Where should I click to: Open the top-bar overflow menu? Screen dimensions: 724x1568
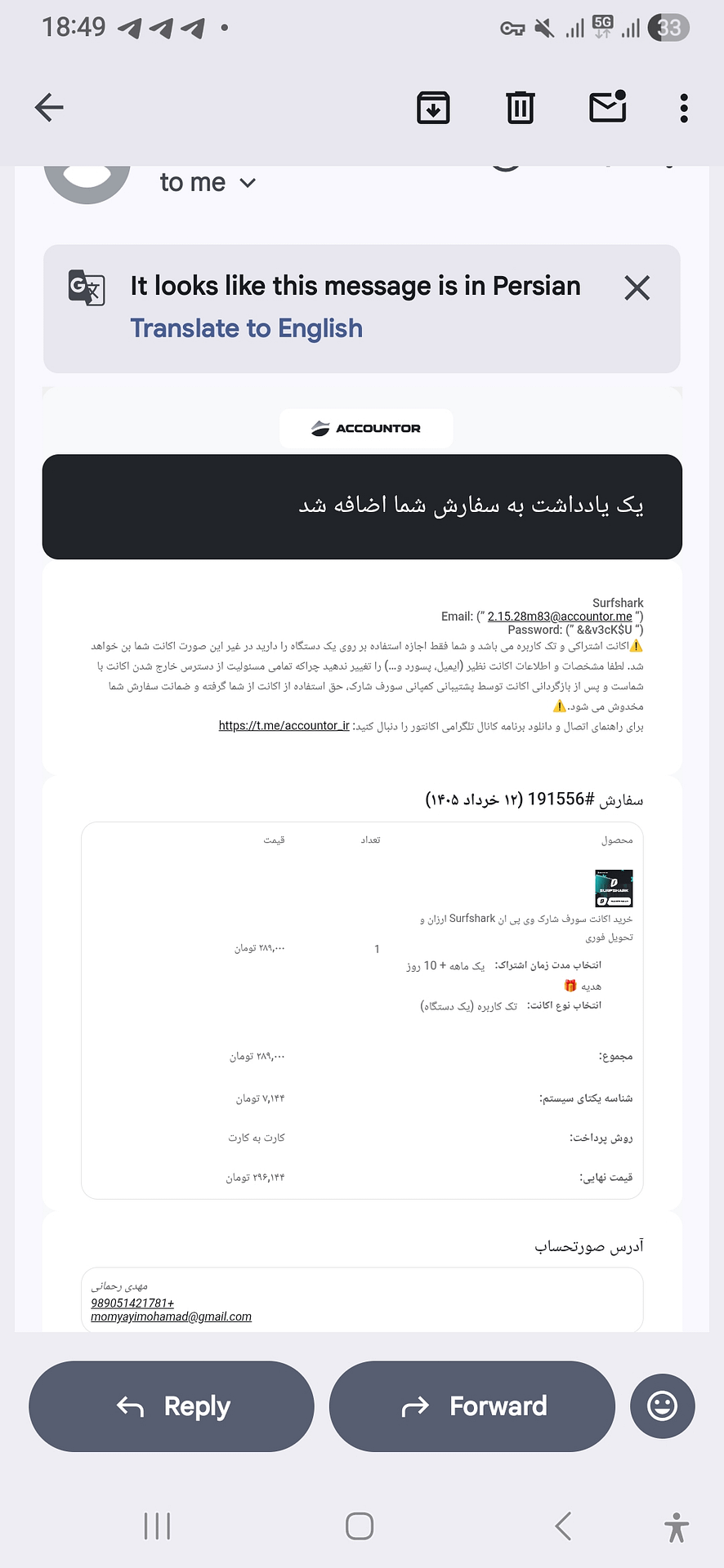pos(684,107)
